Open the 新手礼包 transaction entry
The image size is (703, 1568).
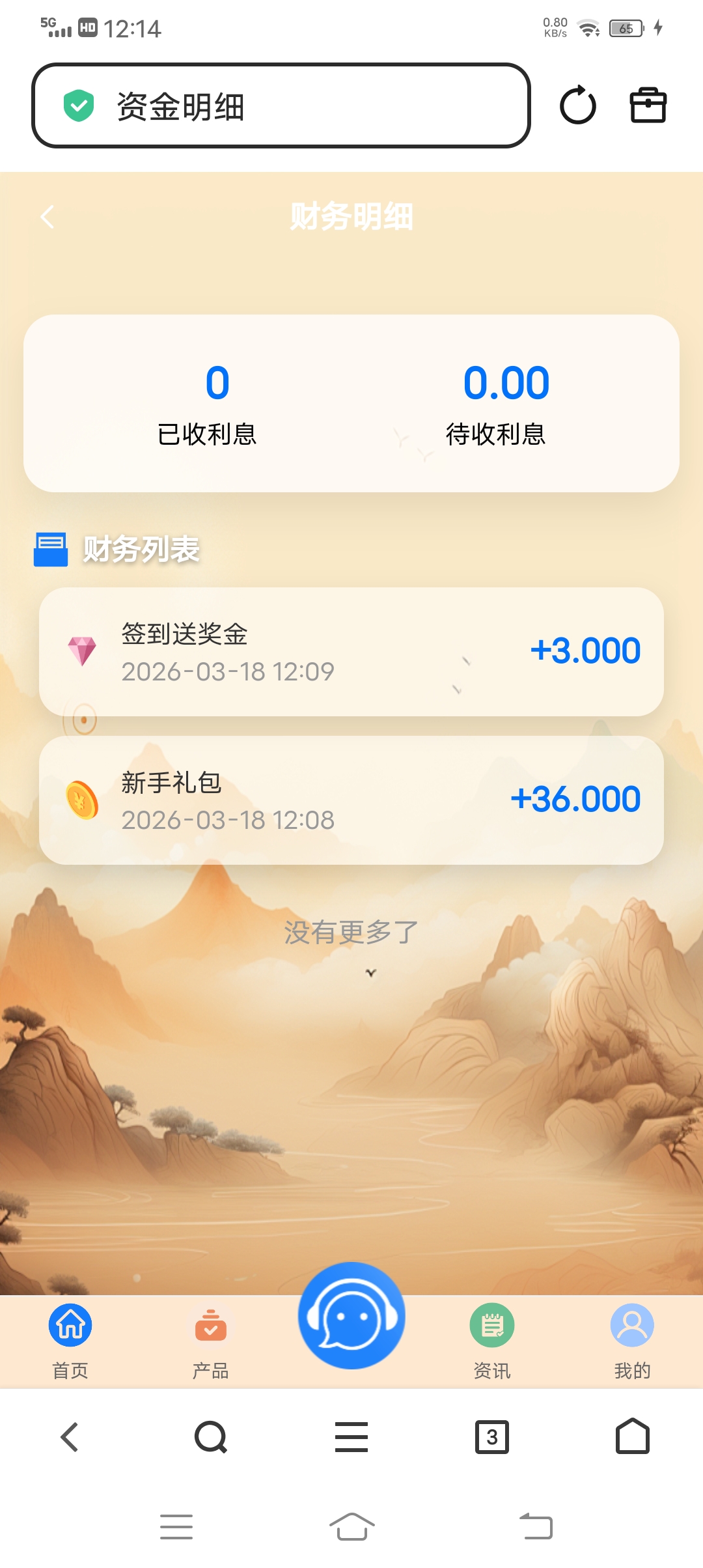(351, 800)
